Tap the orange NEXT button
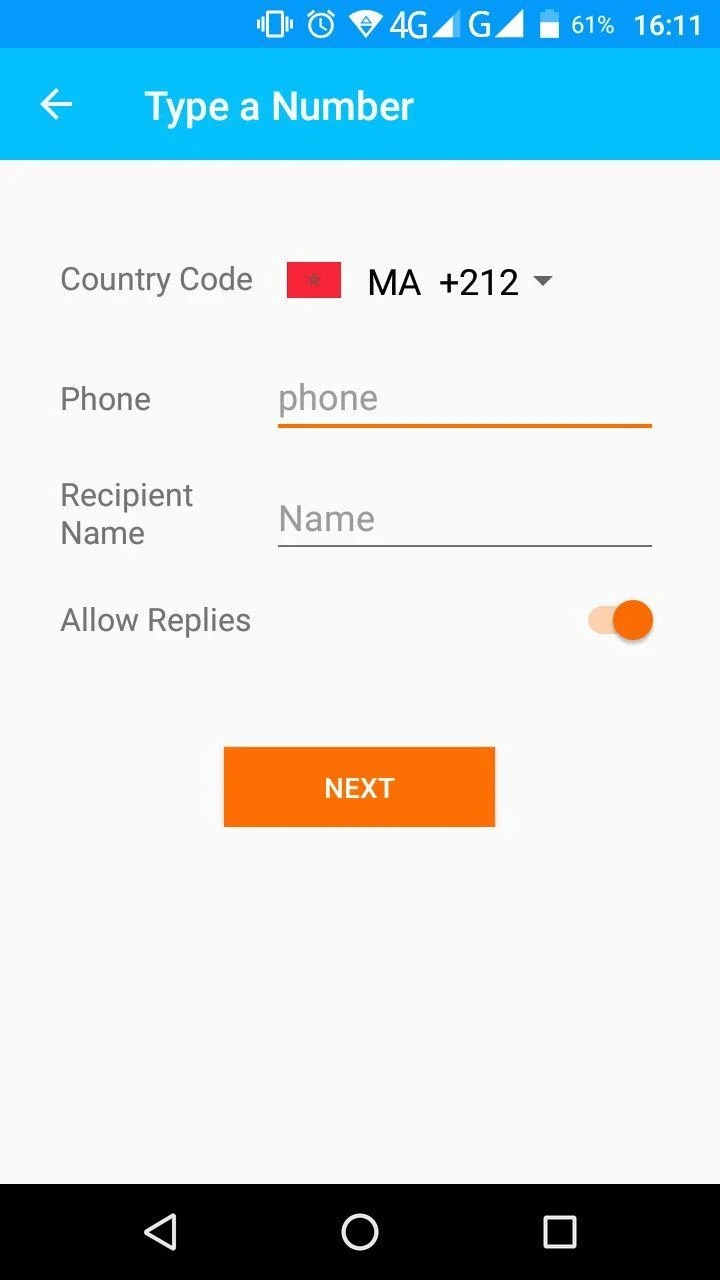Viewport: 720px width, 1280px height. tap(359, 787)
